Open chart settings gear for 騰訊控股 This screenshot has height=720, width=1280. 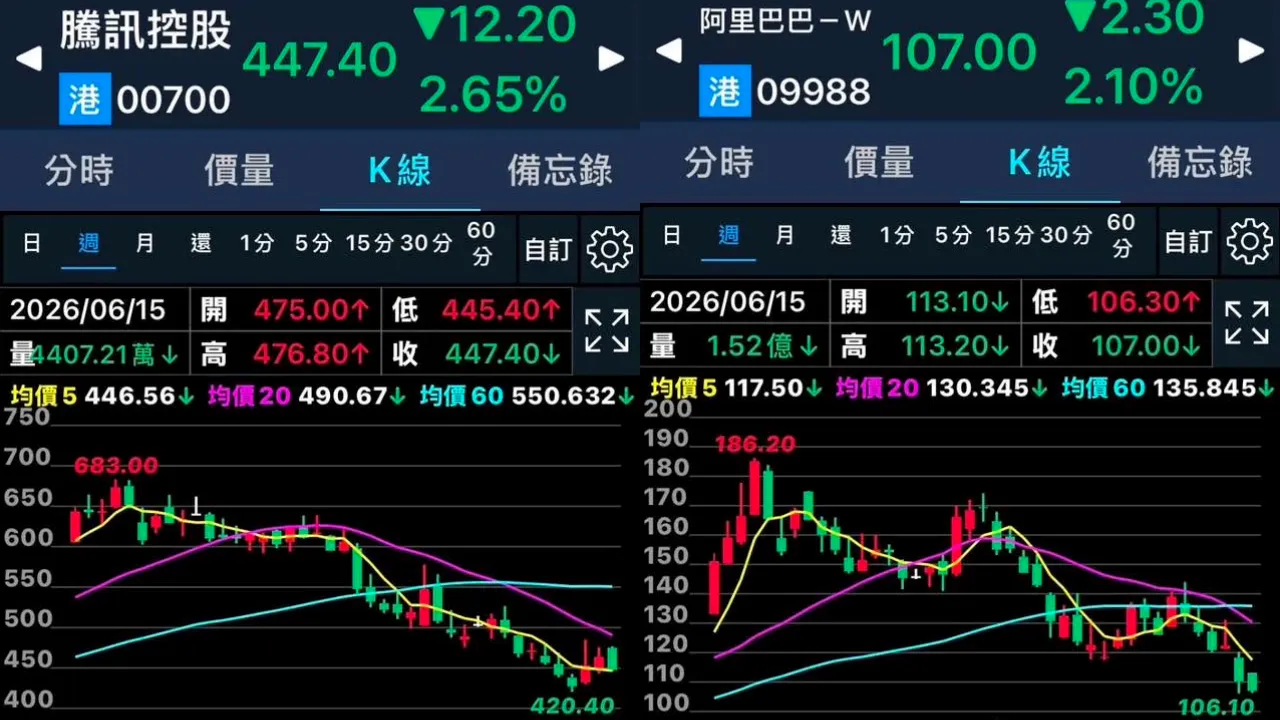(609, 248)
